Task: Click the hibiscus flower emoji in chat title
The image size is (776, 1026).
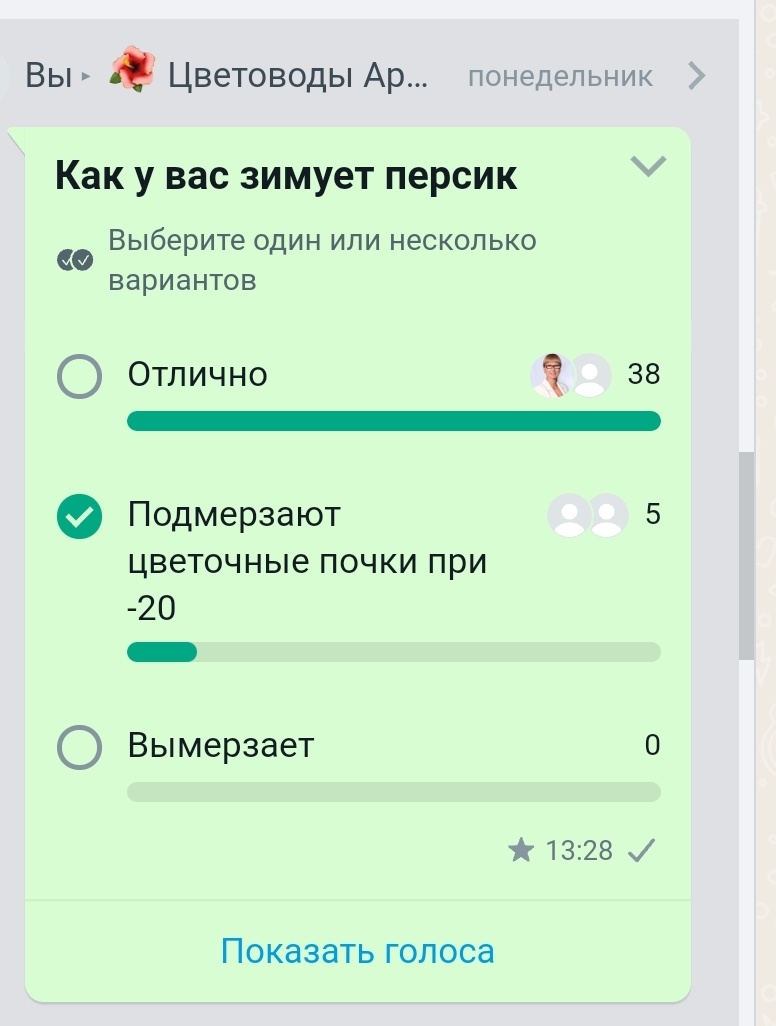Action: pos(133,70)
